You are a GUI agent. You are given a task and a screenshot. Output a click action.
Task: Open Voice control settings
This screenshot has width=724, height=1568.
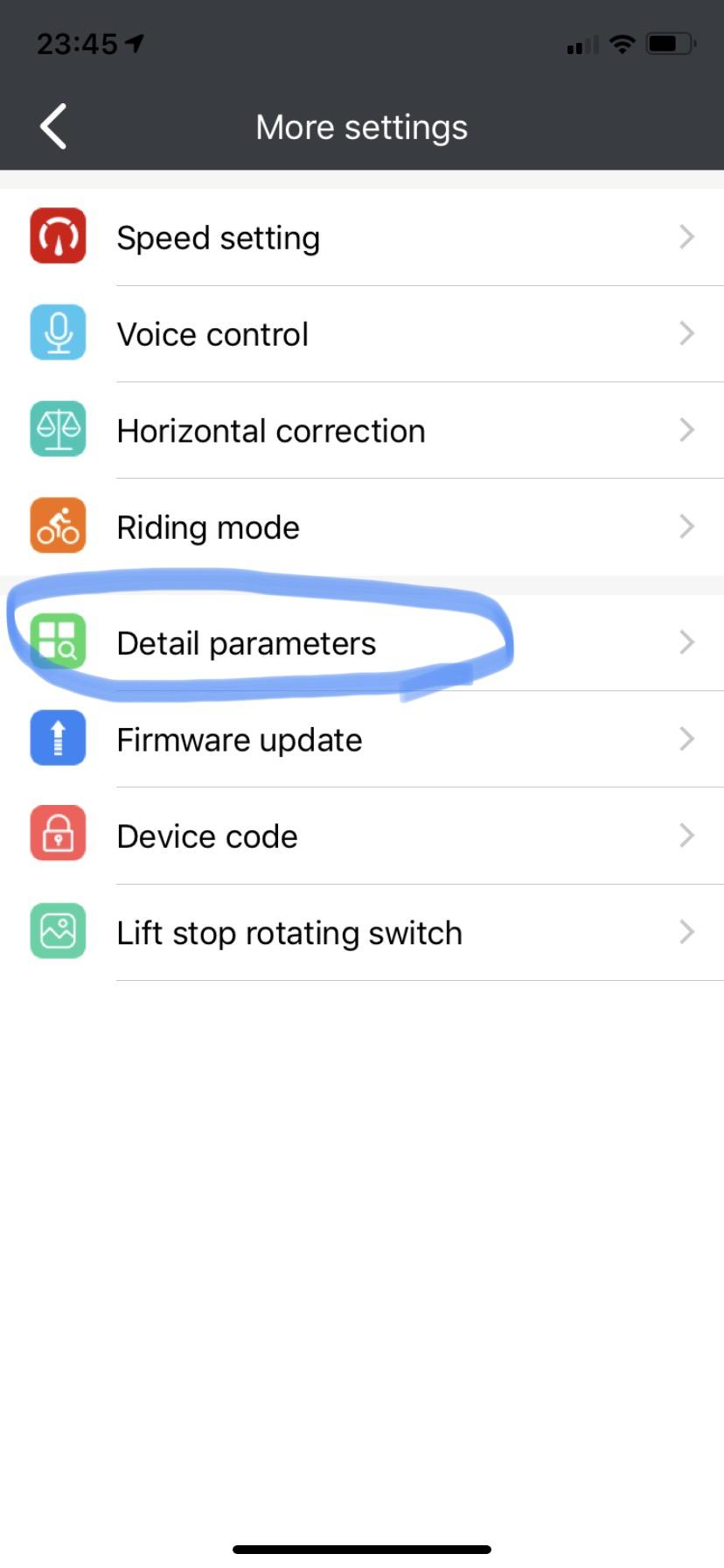point(362,333)
